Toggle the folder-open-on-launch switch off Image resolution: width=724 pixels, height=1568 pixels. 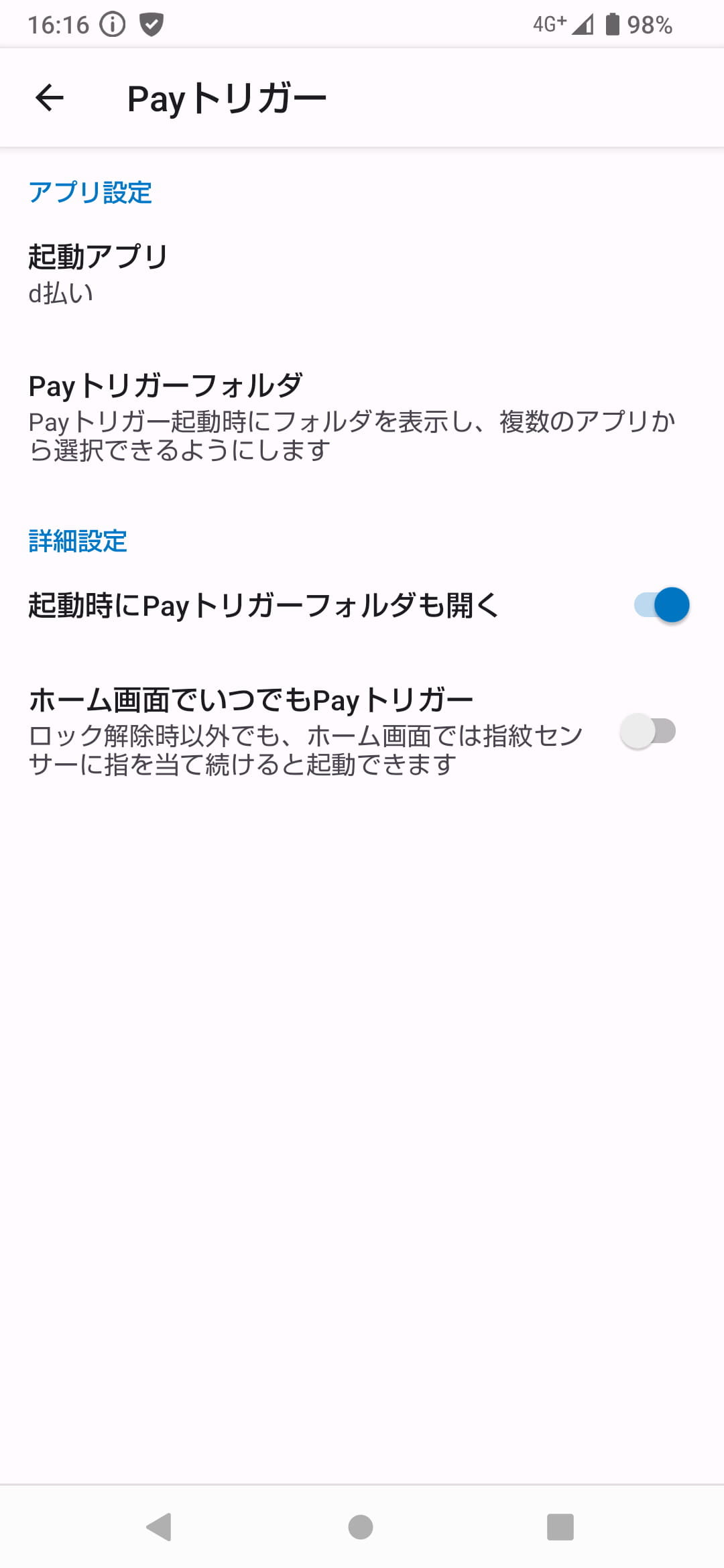pos(661,605)
